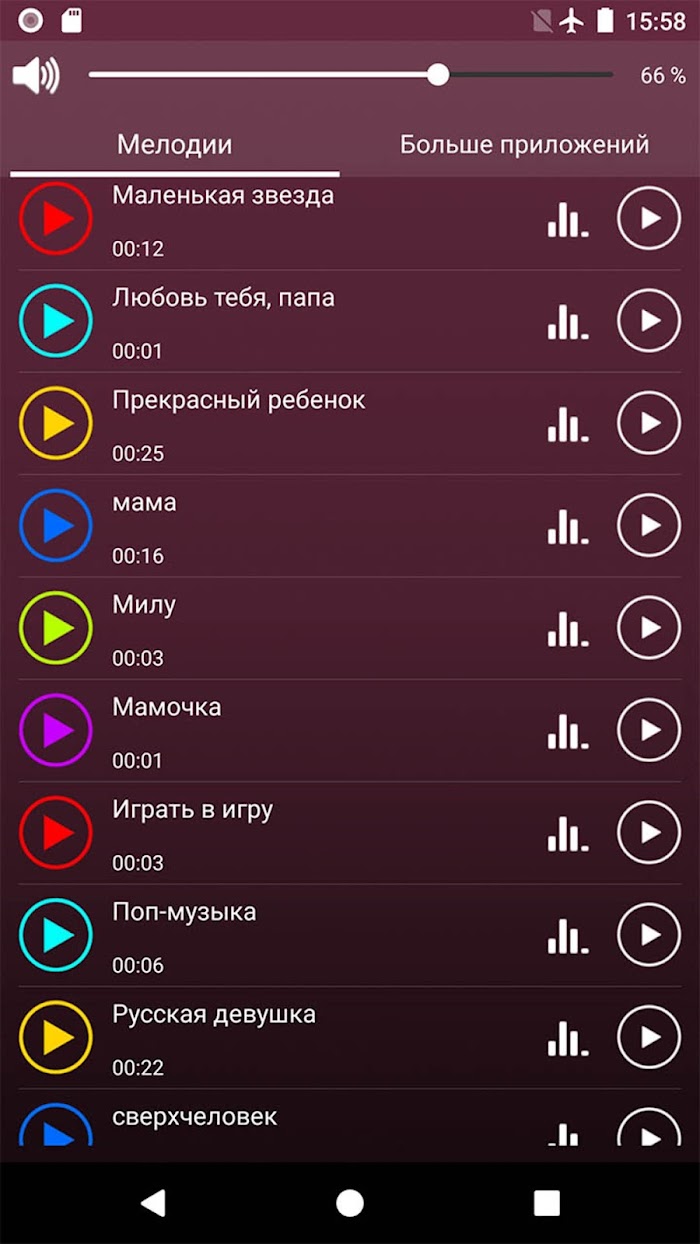Play the Маленькая звезда melody with red button
The width and height of the screenshot is (700, 1244).
point(56,218)
